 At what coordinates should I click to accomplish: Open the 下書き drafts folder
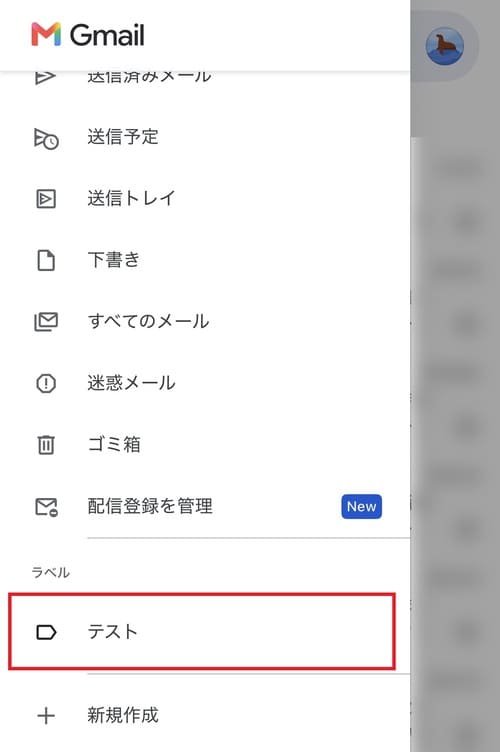pos(205,260)
